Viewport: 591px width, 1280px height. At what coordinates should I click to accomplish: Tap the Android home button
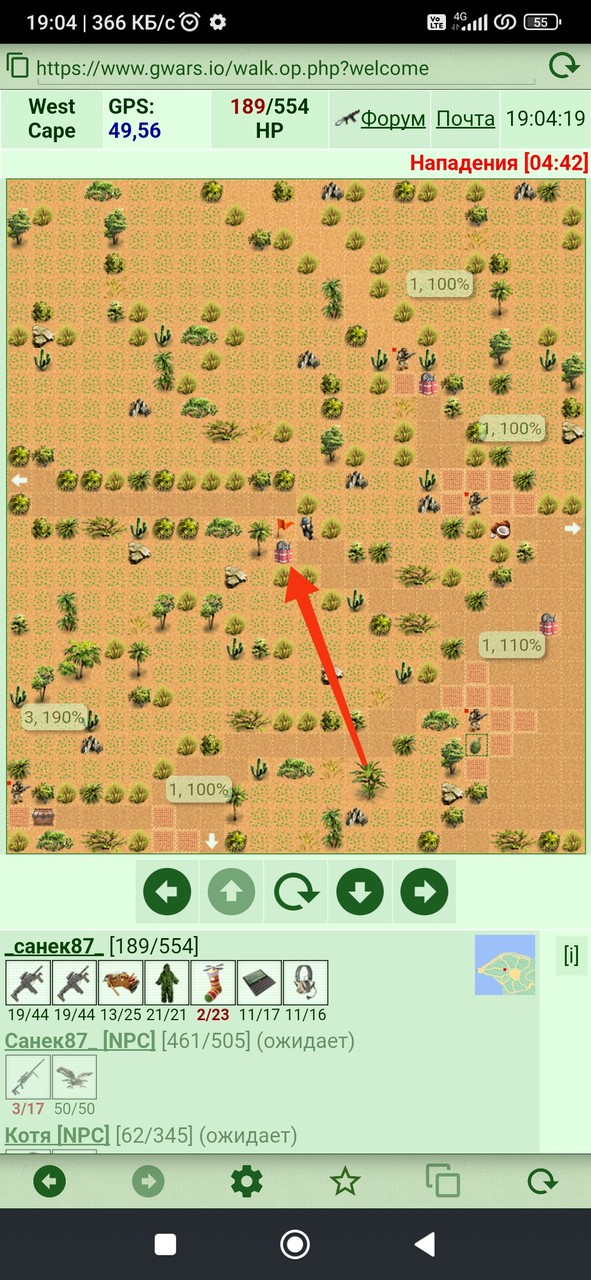295,1243
